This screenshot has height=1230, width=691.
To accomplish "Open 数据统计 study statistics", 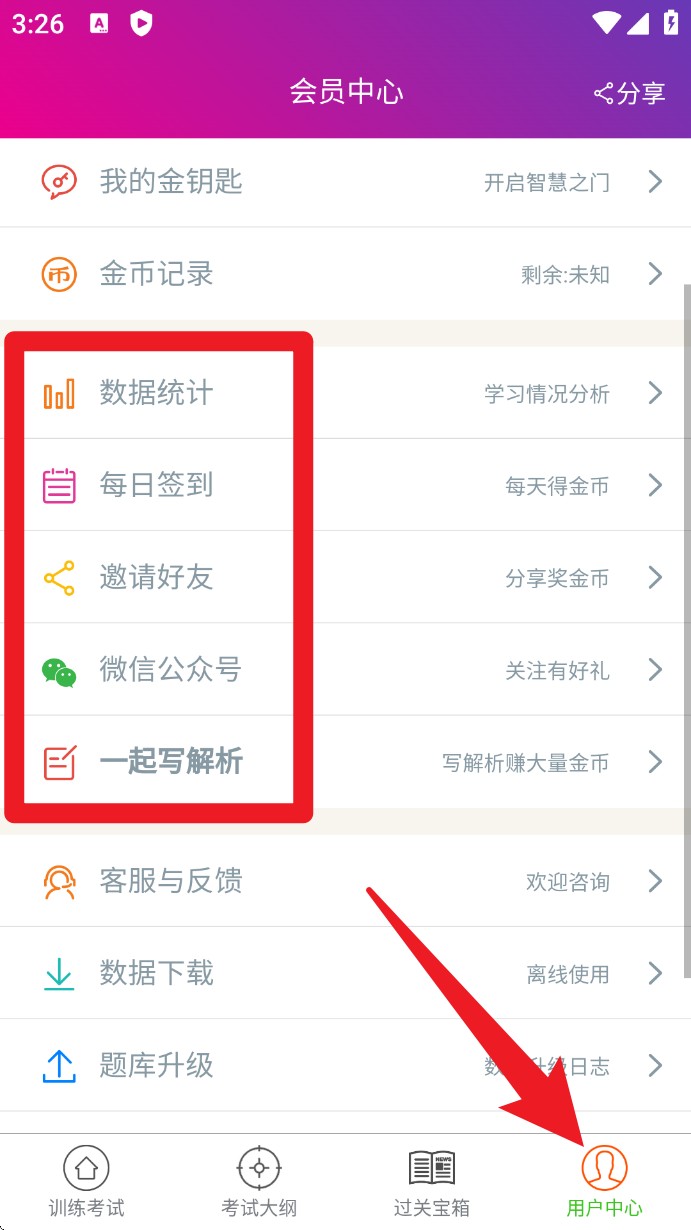I will [x=345, y=393].
